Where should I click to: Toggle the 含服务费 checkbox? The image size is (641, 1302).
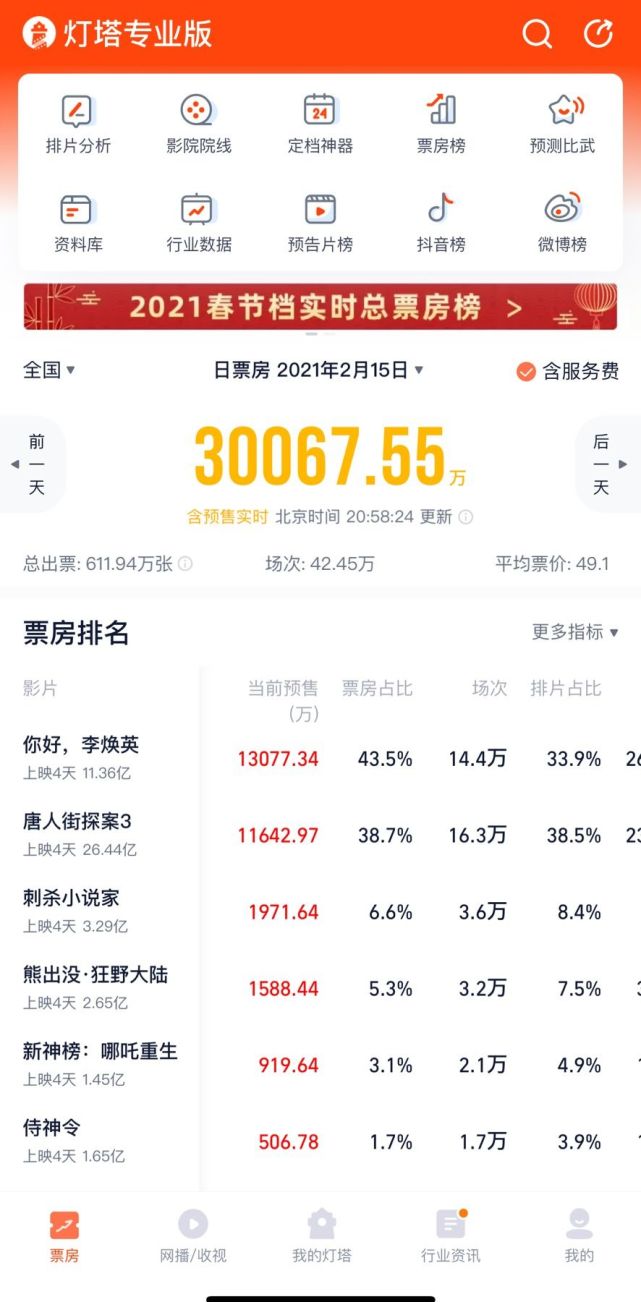(527, 372)
